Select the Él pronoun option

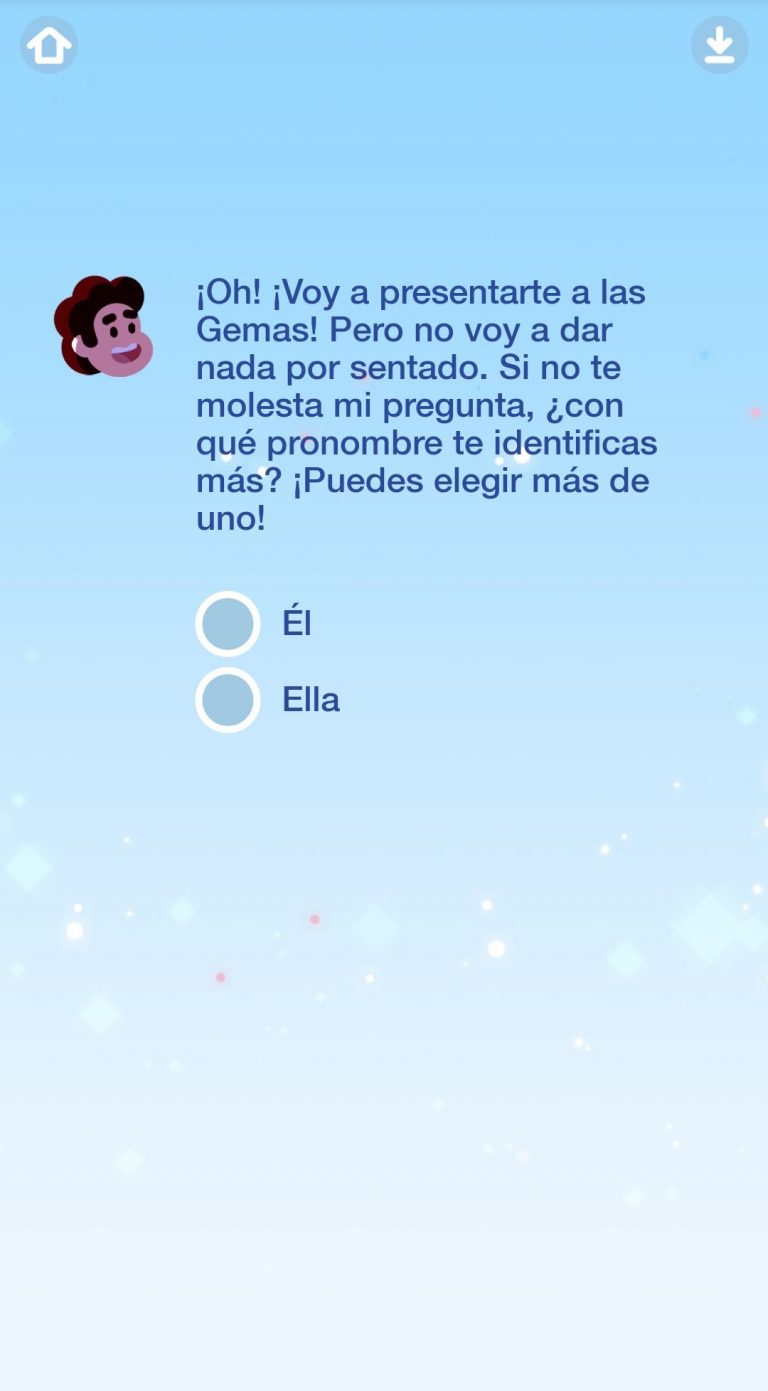pos(228,624)
